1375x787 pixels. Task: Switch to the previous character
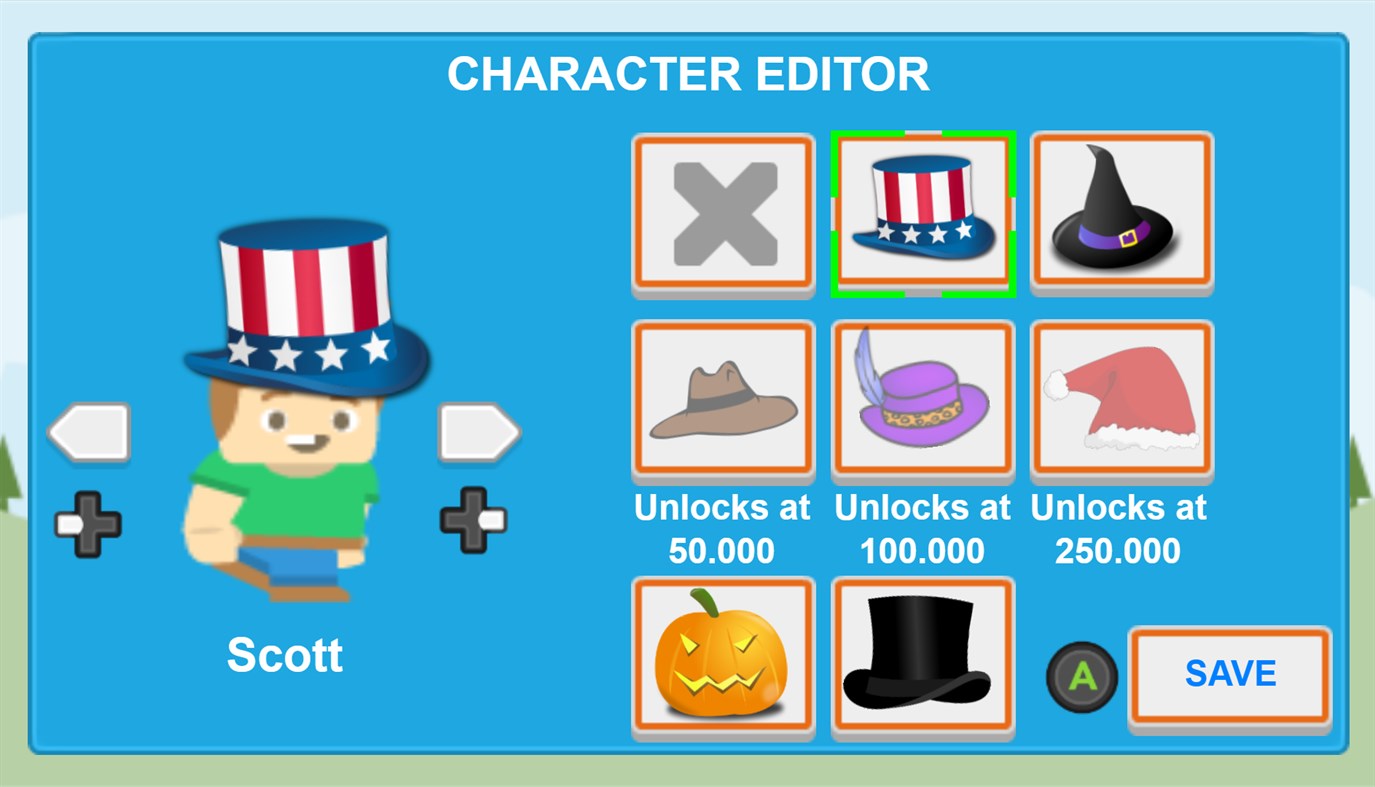[x=89, y=433]
